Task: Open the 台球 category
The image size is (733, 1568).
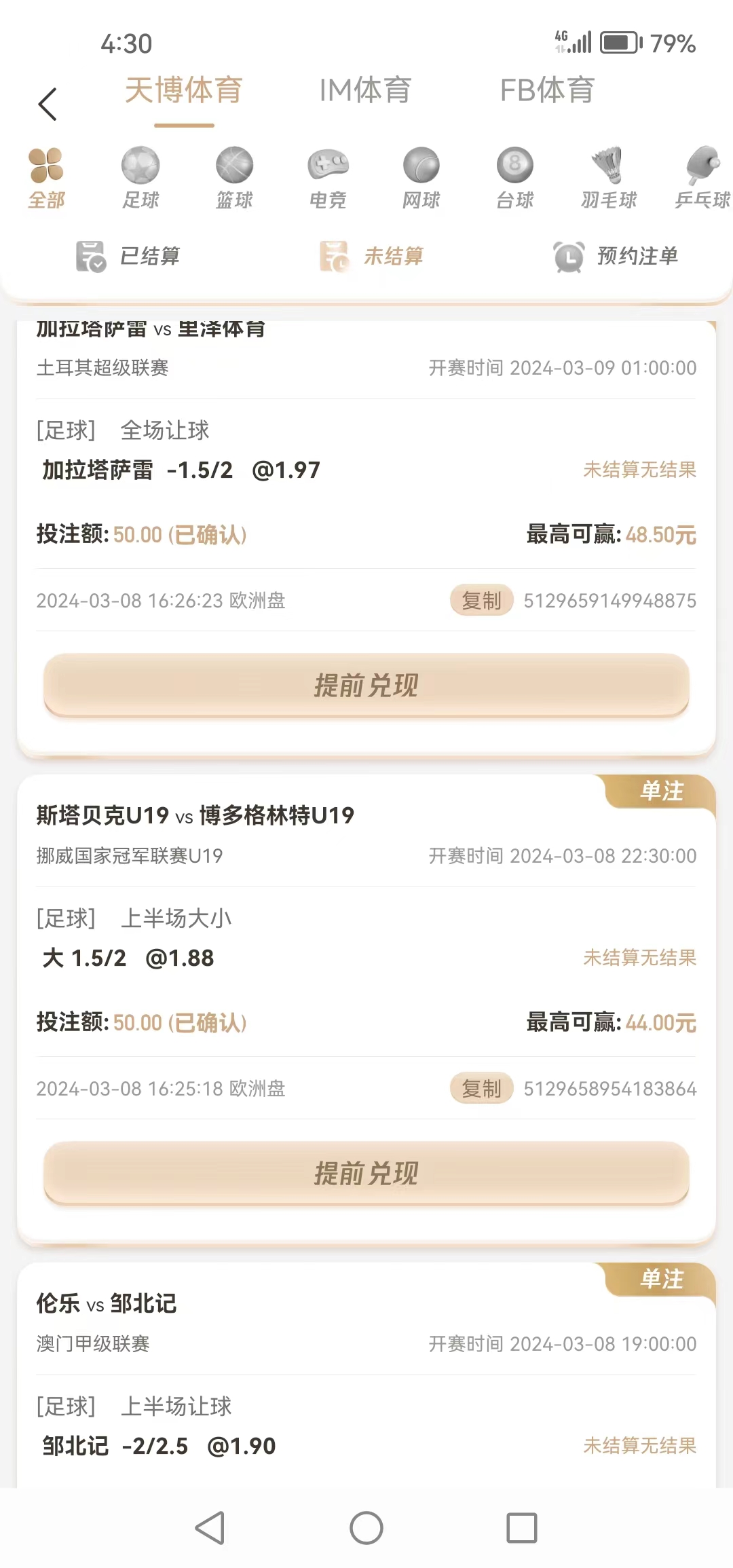Action: (x=515, y=178)
